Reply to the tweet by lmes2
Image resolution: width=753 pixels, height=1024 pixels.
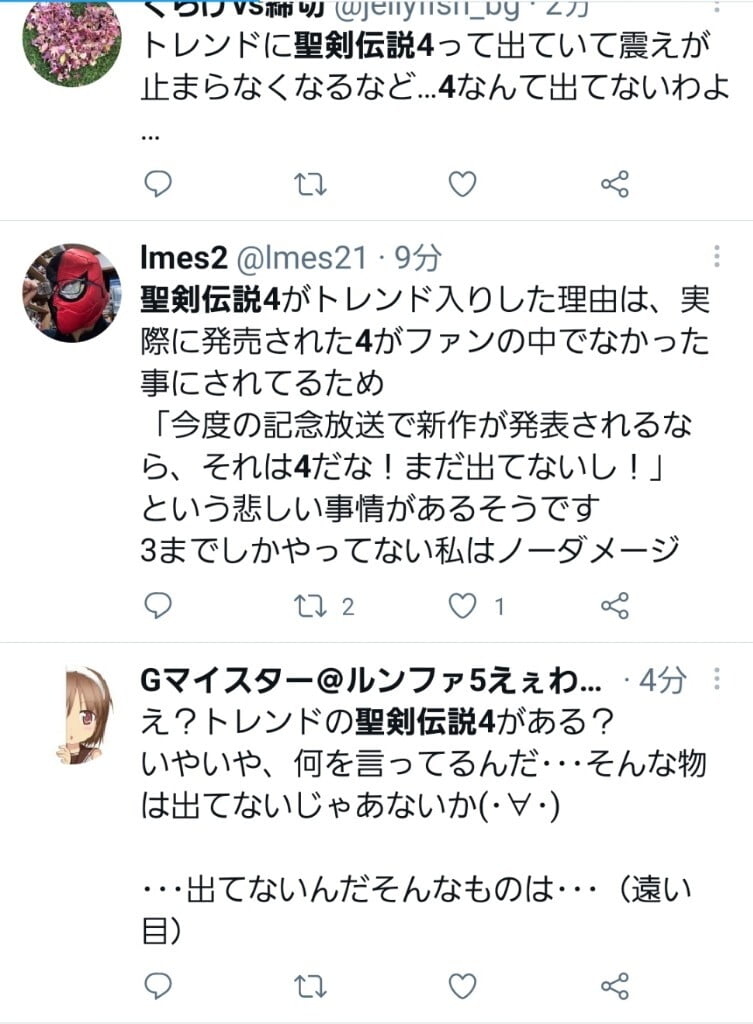coord(158,605)
